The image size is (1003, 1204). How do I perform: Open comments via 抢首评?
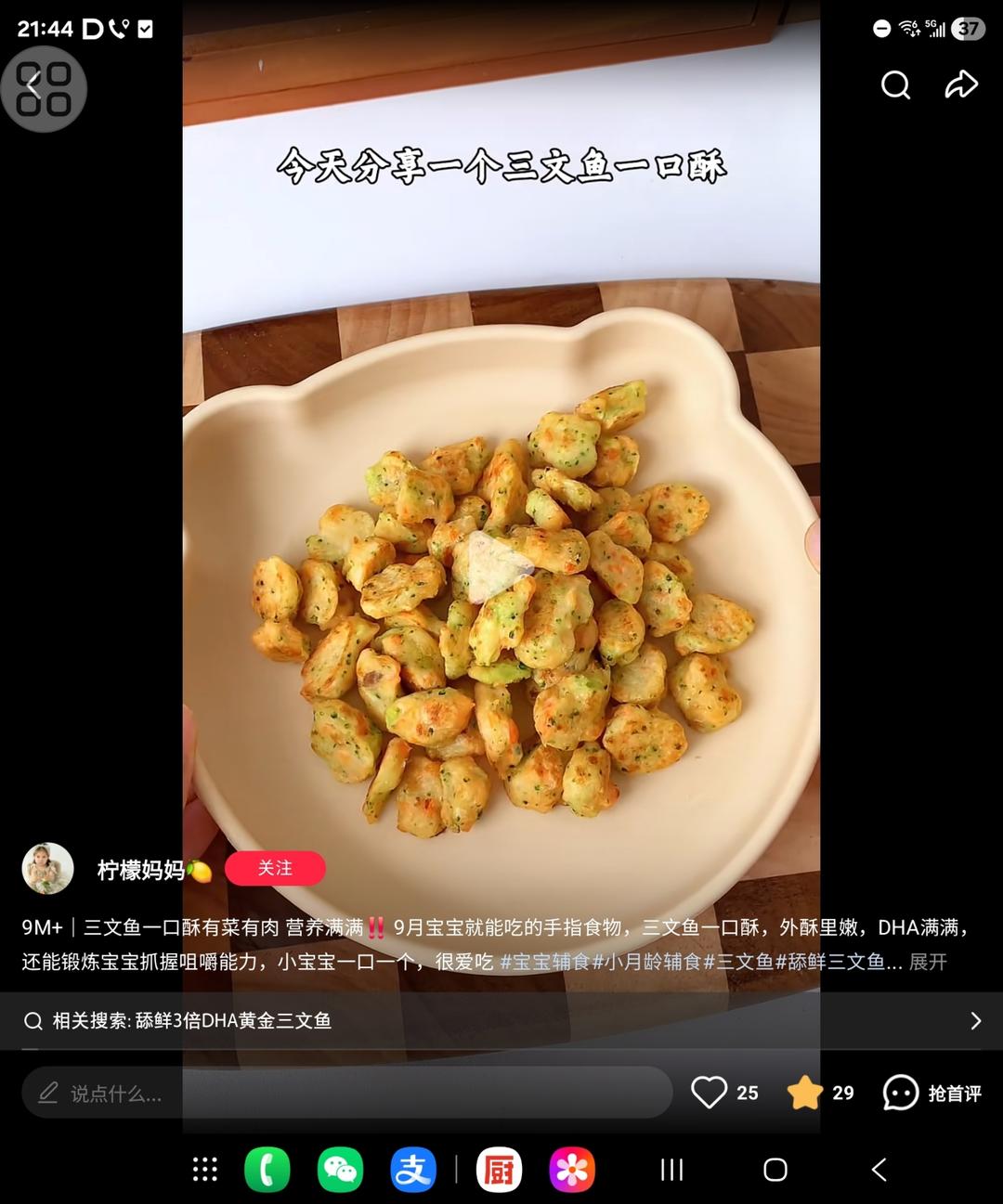tap(932, 1093)
